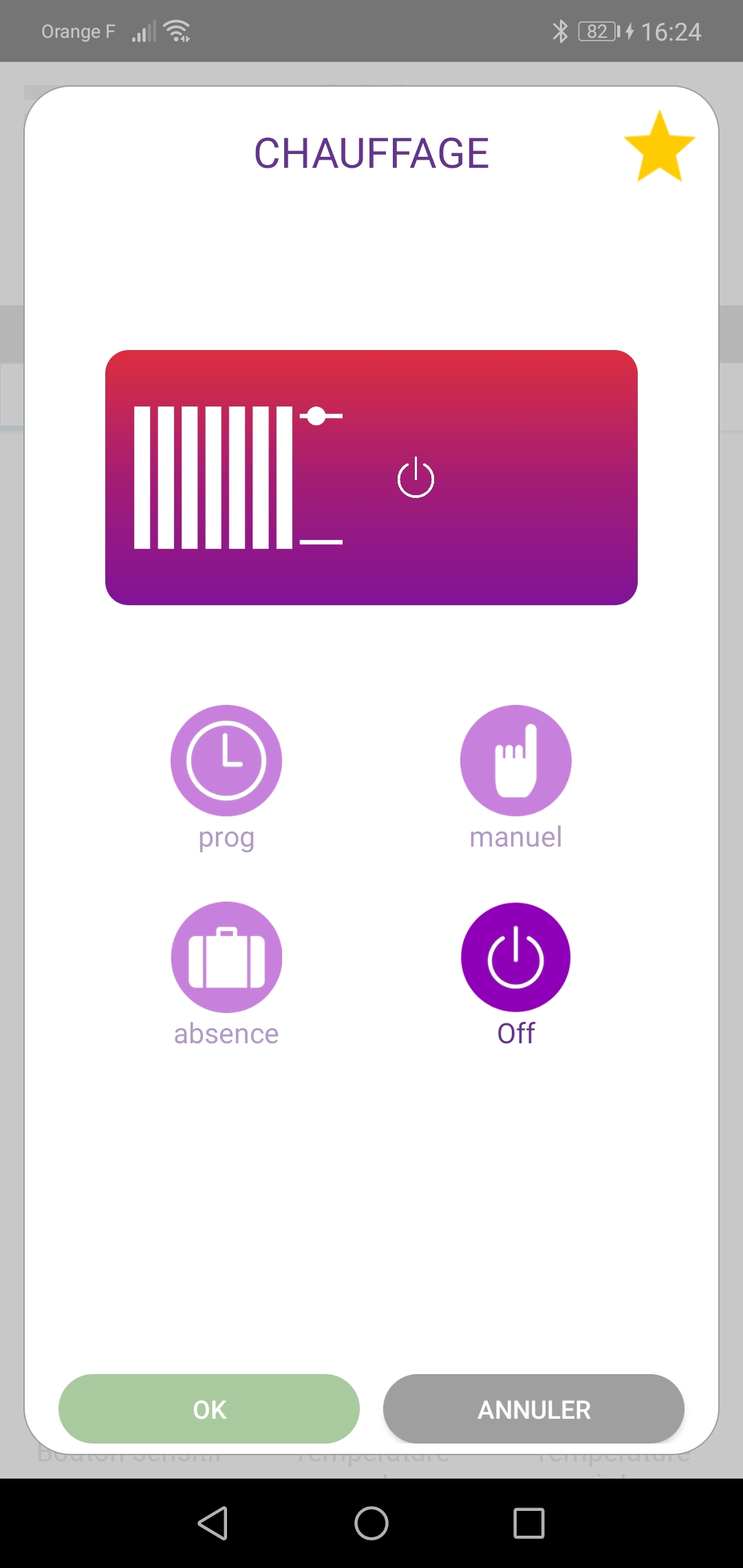
Task: Go back using the system back button
Action: click(213, 1523)
